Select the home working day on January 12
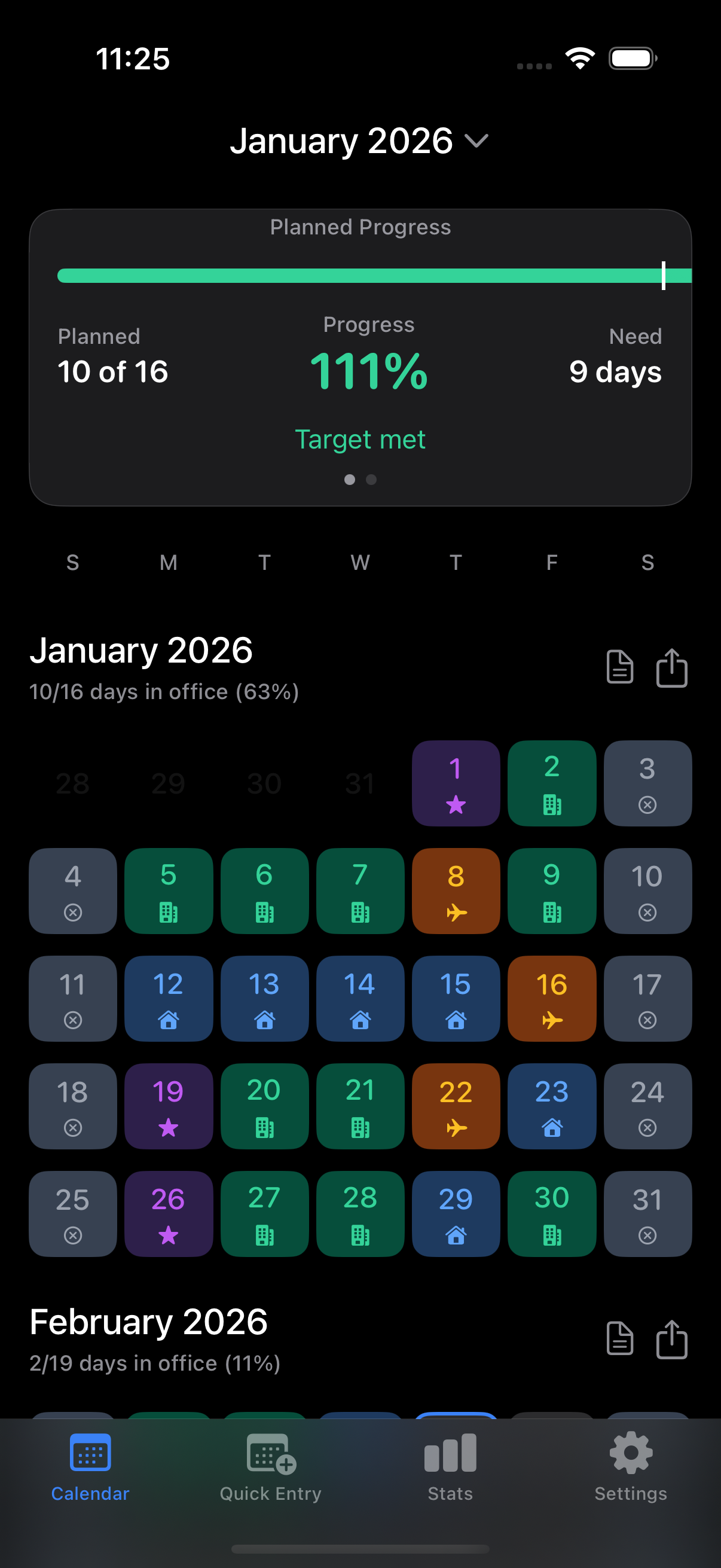721x1568 pixels. [x=169, y=999]
